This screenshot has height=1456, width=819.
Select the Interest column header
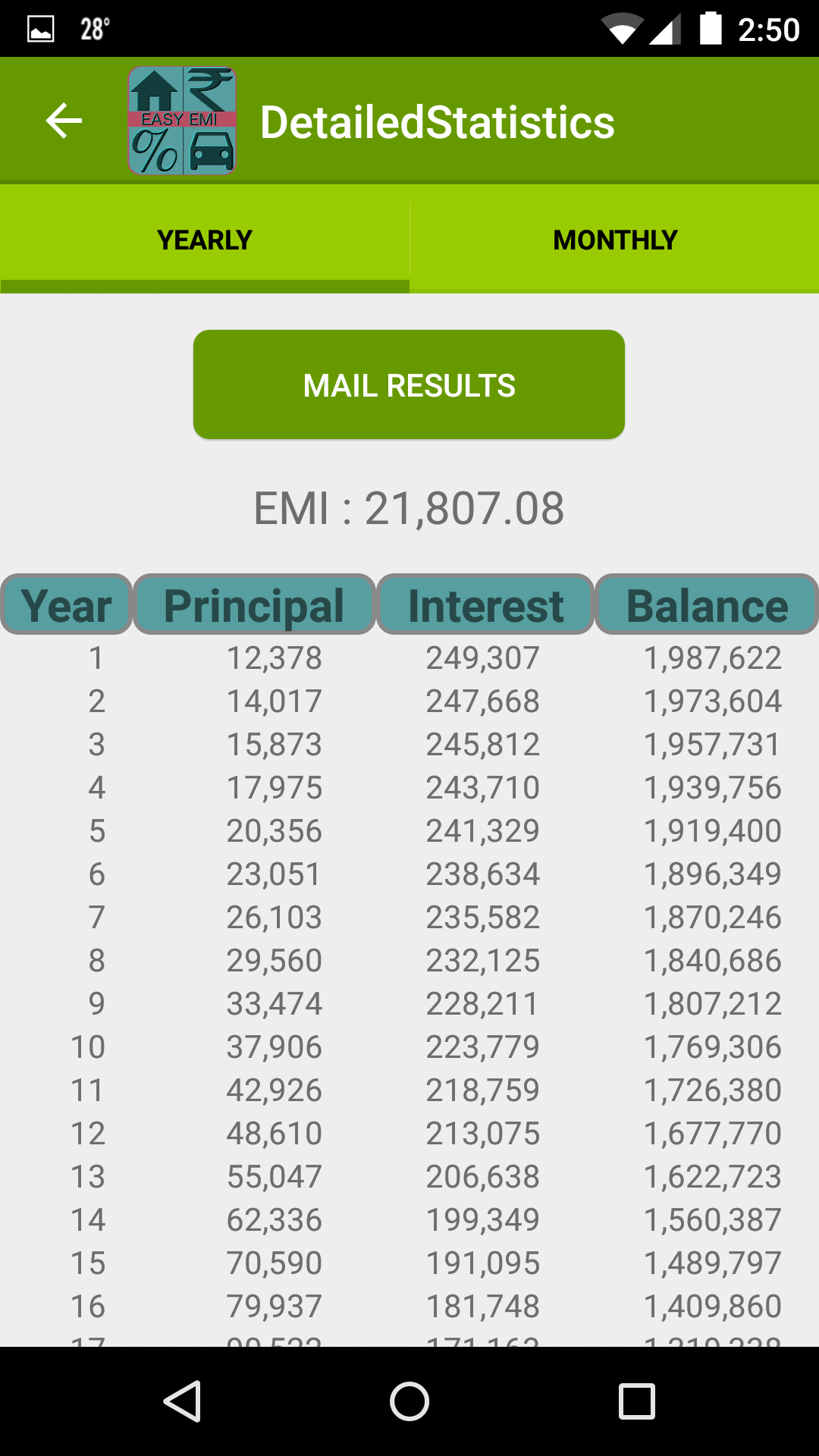click(x=485, y=604)
